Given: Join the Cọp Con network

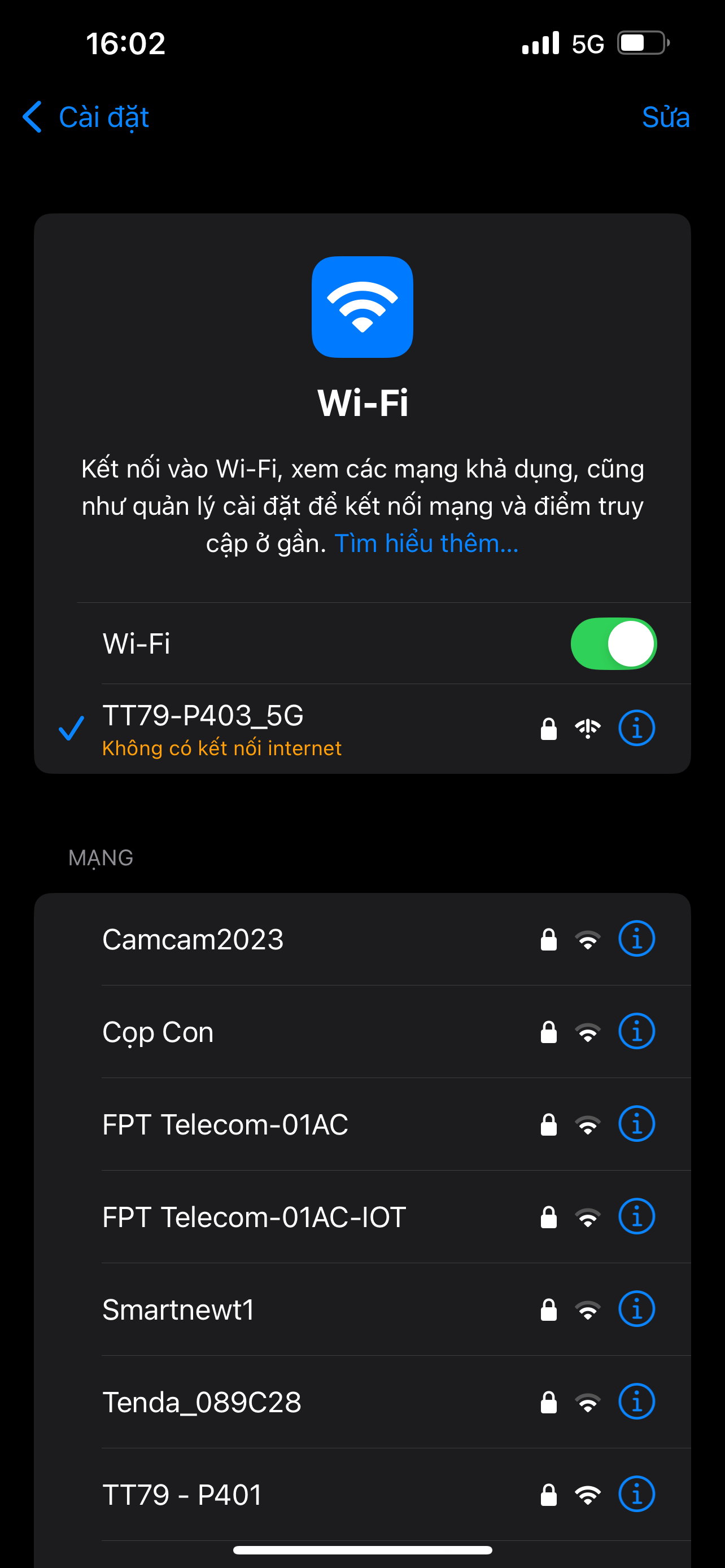Looking at the screenshot, I should pos(158,1032).
